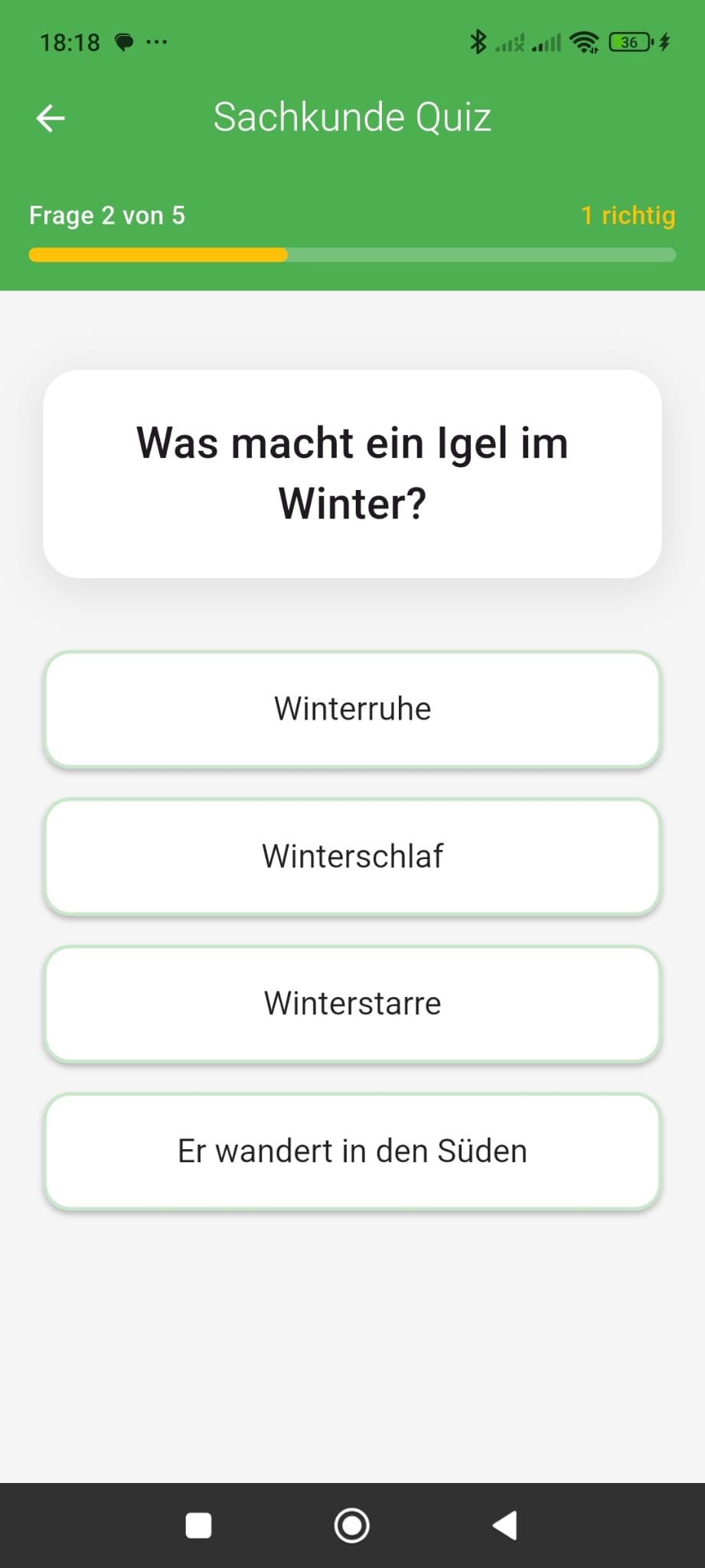Tap the notification speech bubble icon
The height and width of the screenshot is (1568, 705).
click(125, 42)
